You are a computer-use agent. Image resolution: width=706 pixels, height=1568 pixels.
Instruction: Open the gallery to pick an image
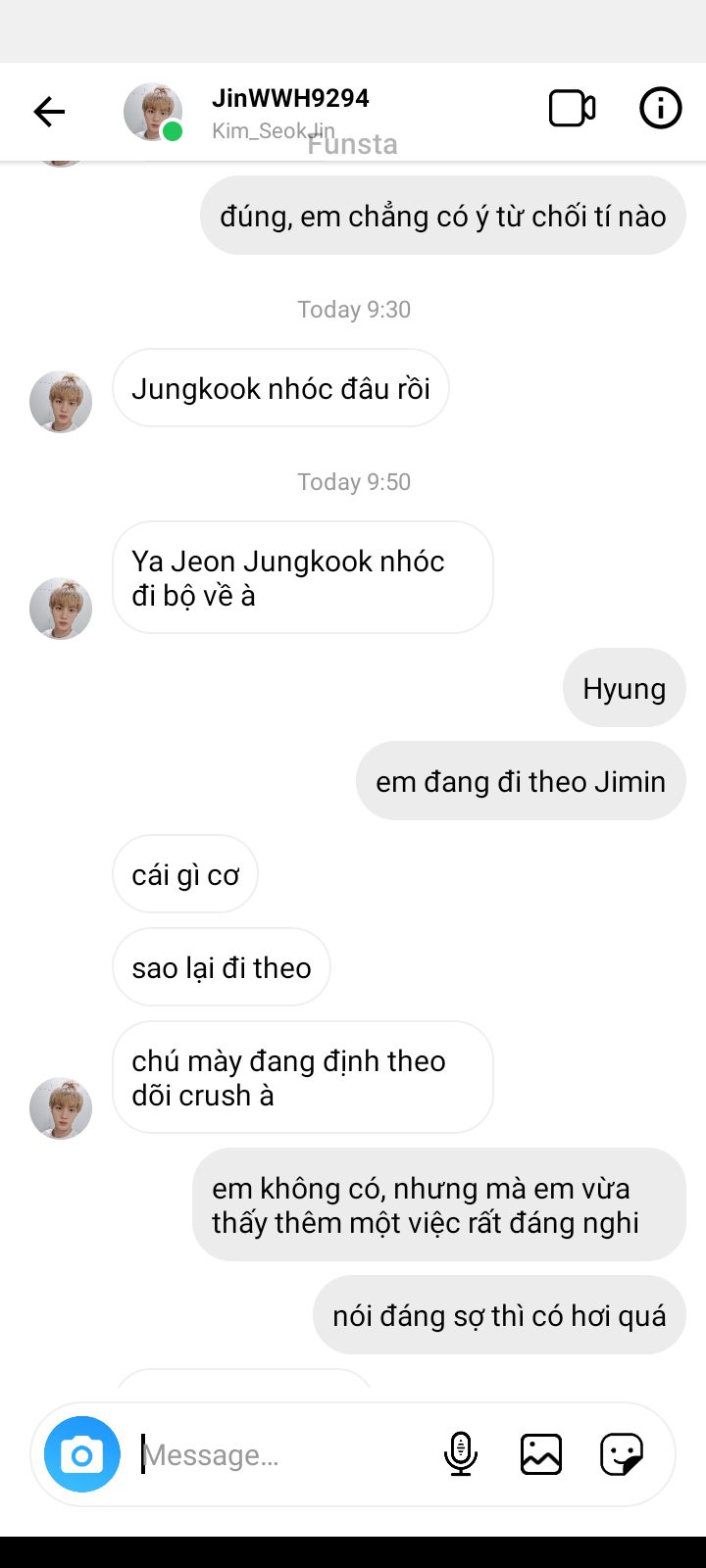point(541,1454)
